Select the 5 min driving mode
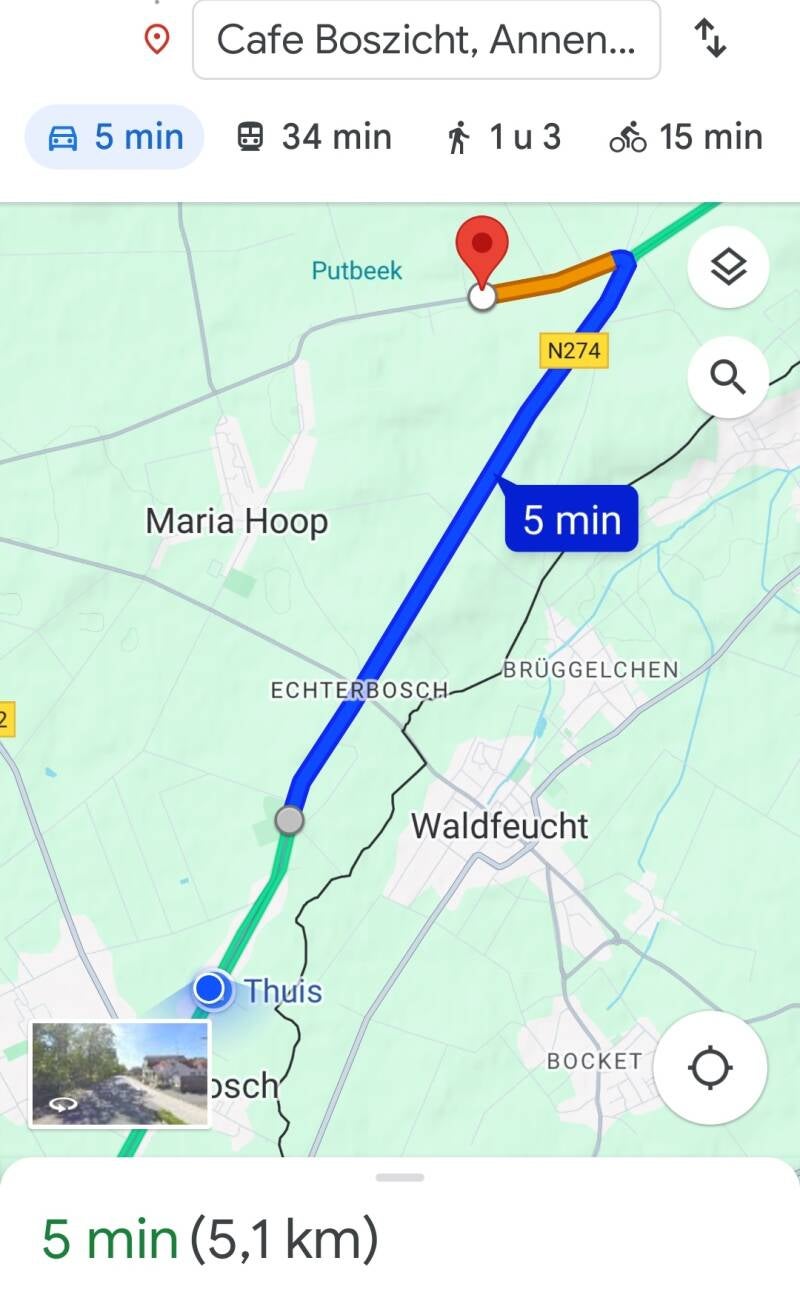Viewport: 800px width, 1292px height. [x=115, y=137]
